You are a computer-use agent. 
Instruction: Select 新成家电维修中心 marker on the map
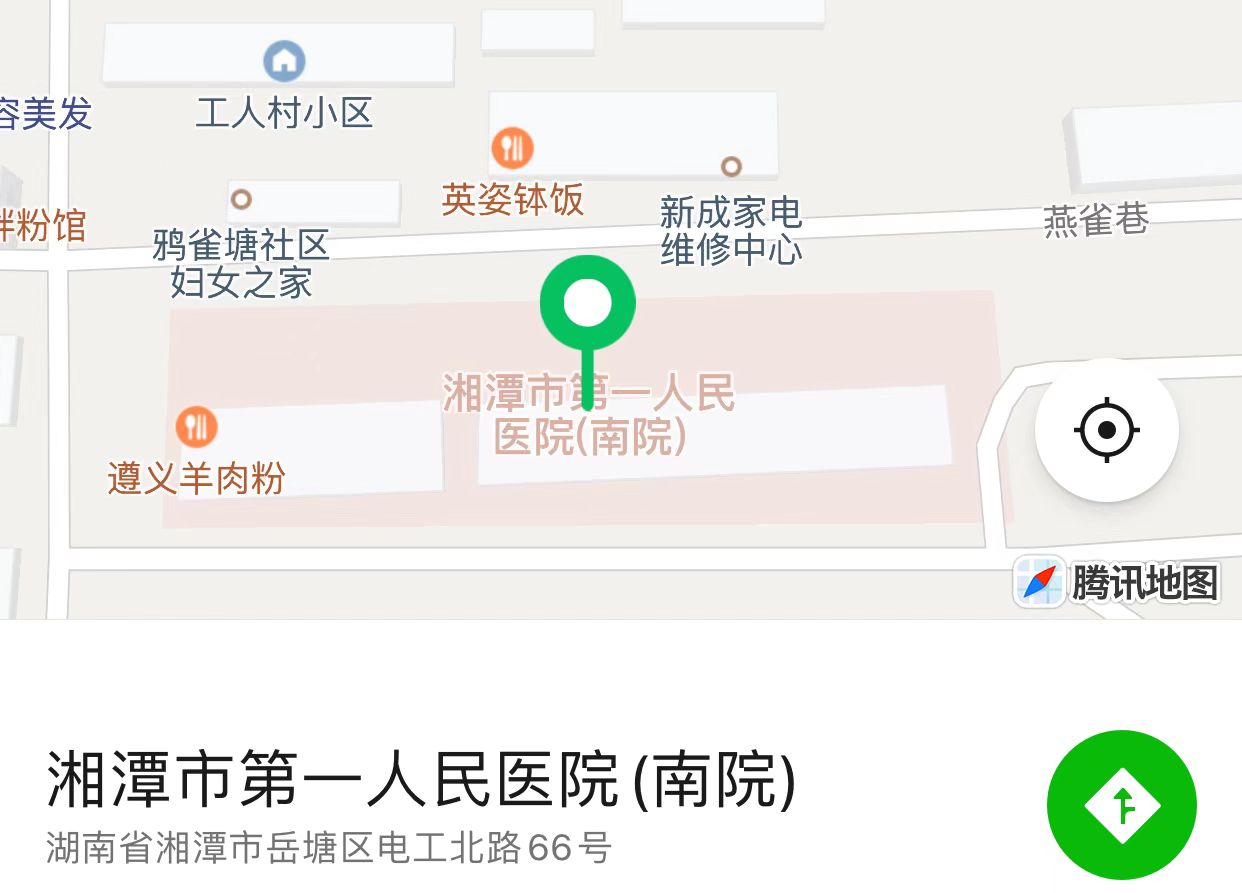coord(732,166)
